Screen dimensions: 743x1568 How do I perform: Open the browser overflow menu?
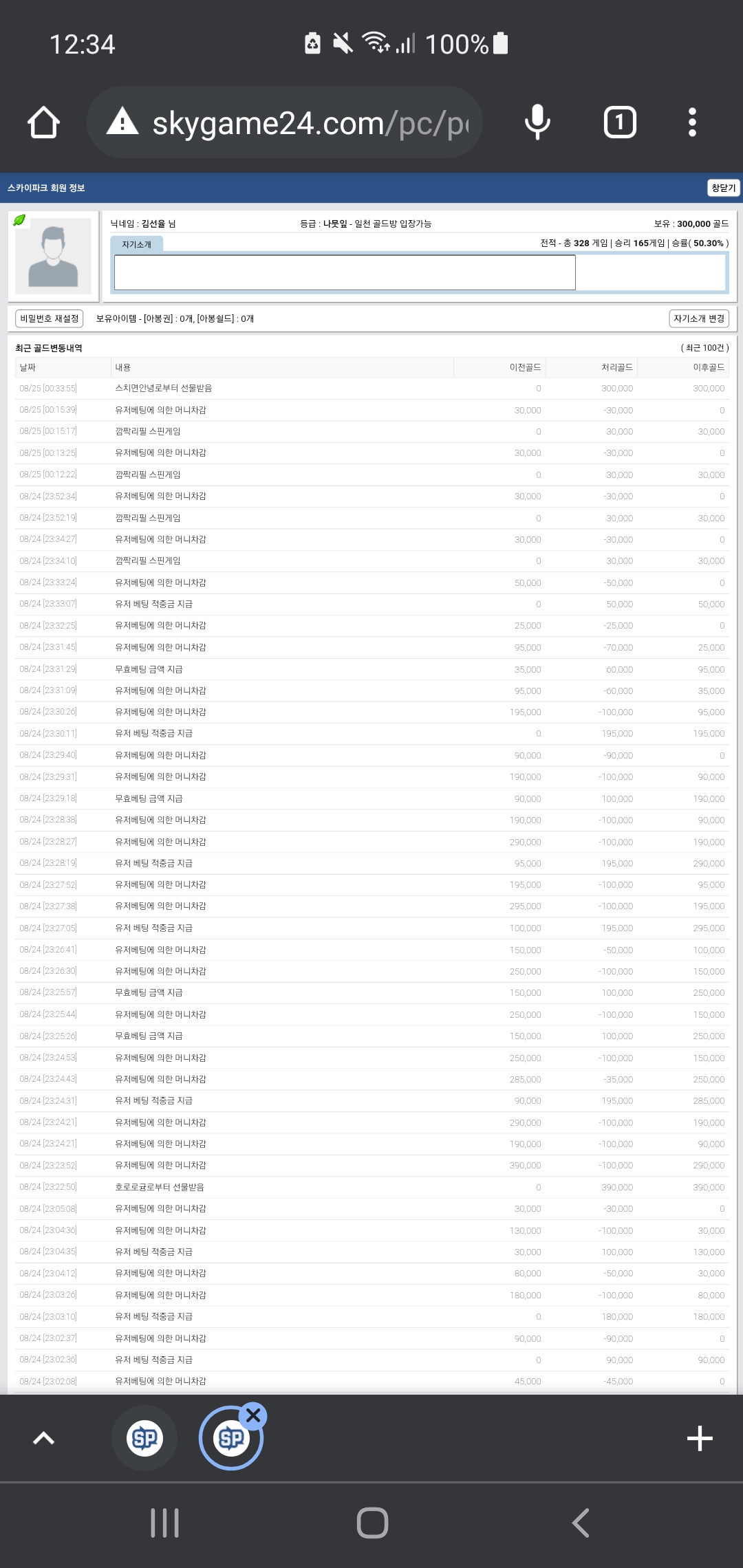tap(692, 122)
